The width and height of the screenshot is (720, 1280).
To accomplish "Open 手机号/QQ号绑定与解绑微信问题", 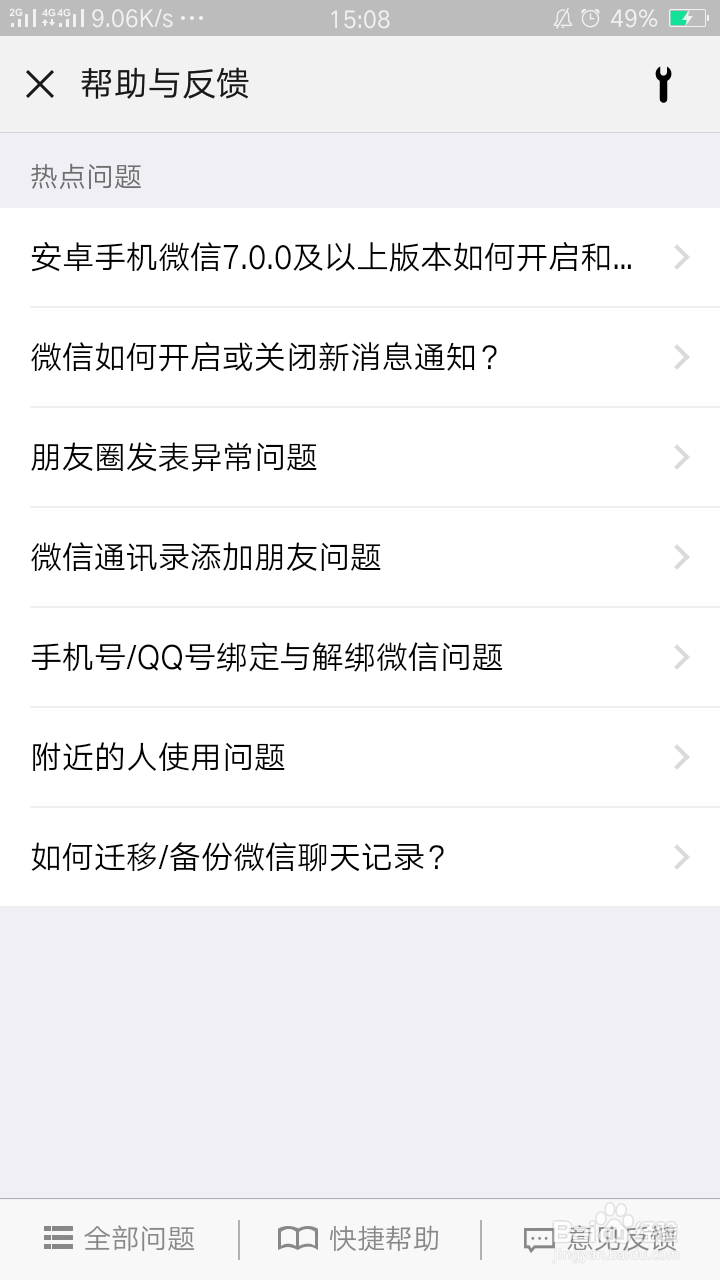I will click(x=360, y=657).
